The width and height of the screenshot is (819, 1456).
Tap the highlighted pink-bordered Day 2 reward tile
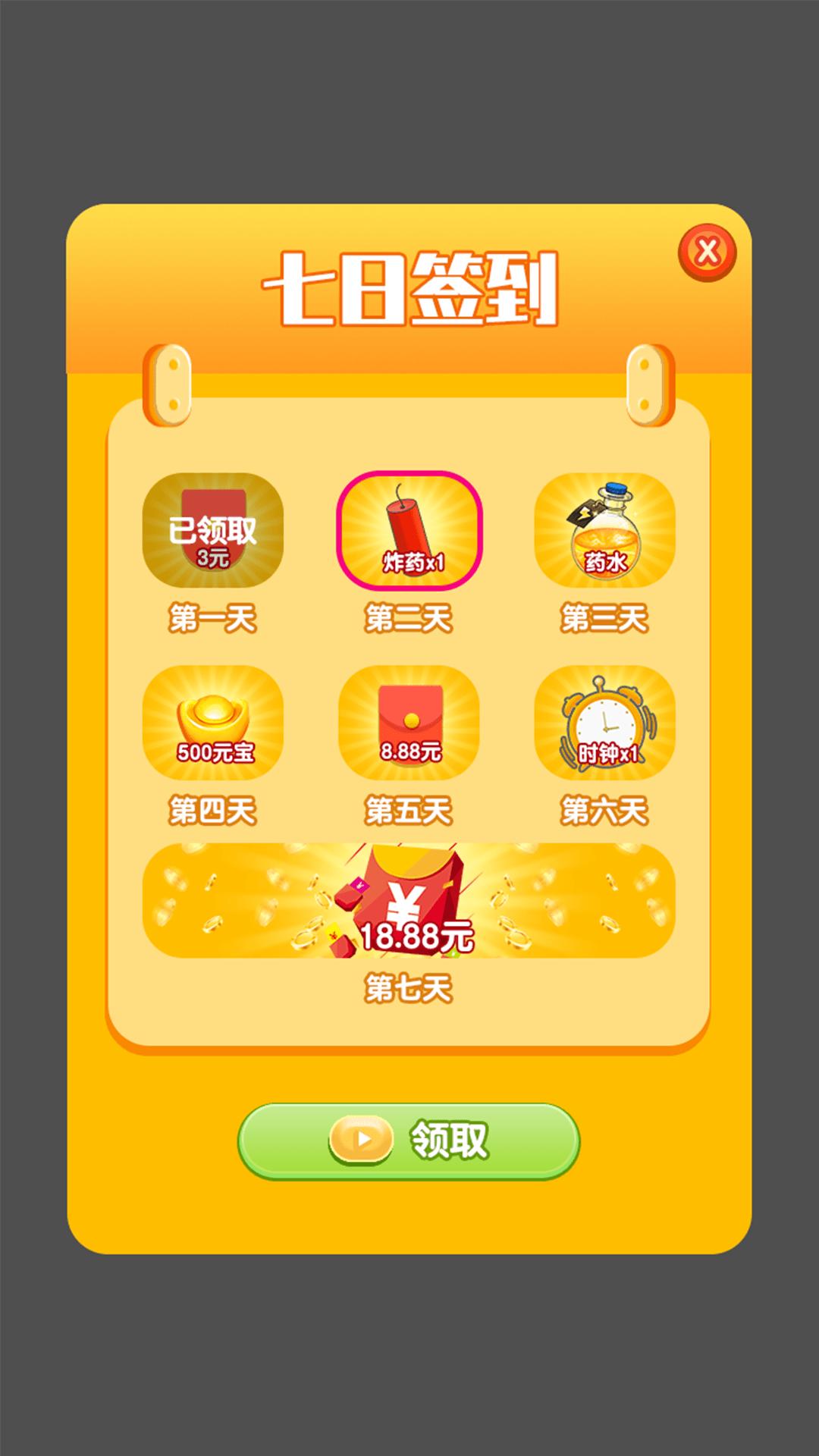(410, 531)
